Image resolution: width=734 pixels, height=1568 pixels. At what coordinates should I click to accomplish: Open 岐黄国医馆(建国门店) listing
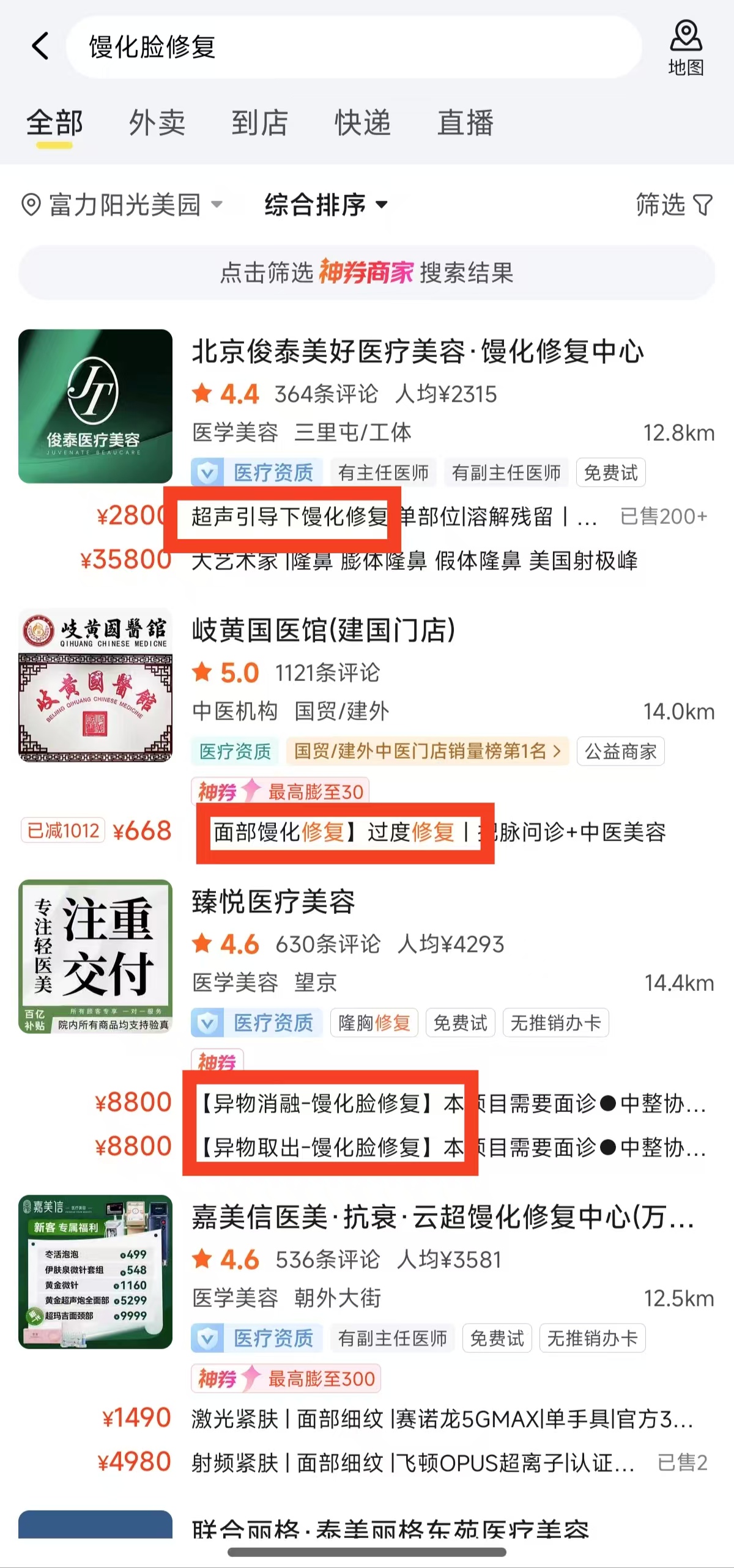point(324,630)
